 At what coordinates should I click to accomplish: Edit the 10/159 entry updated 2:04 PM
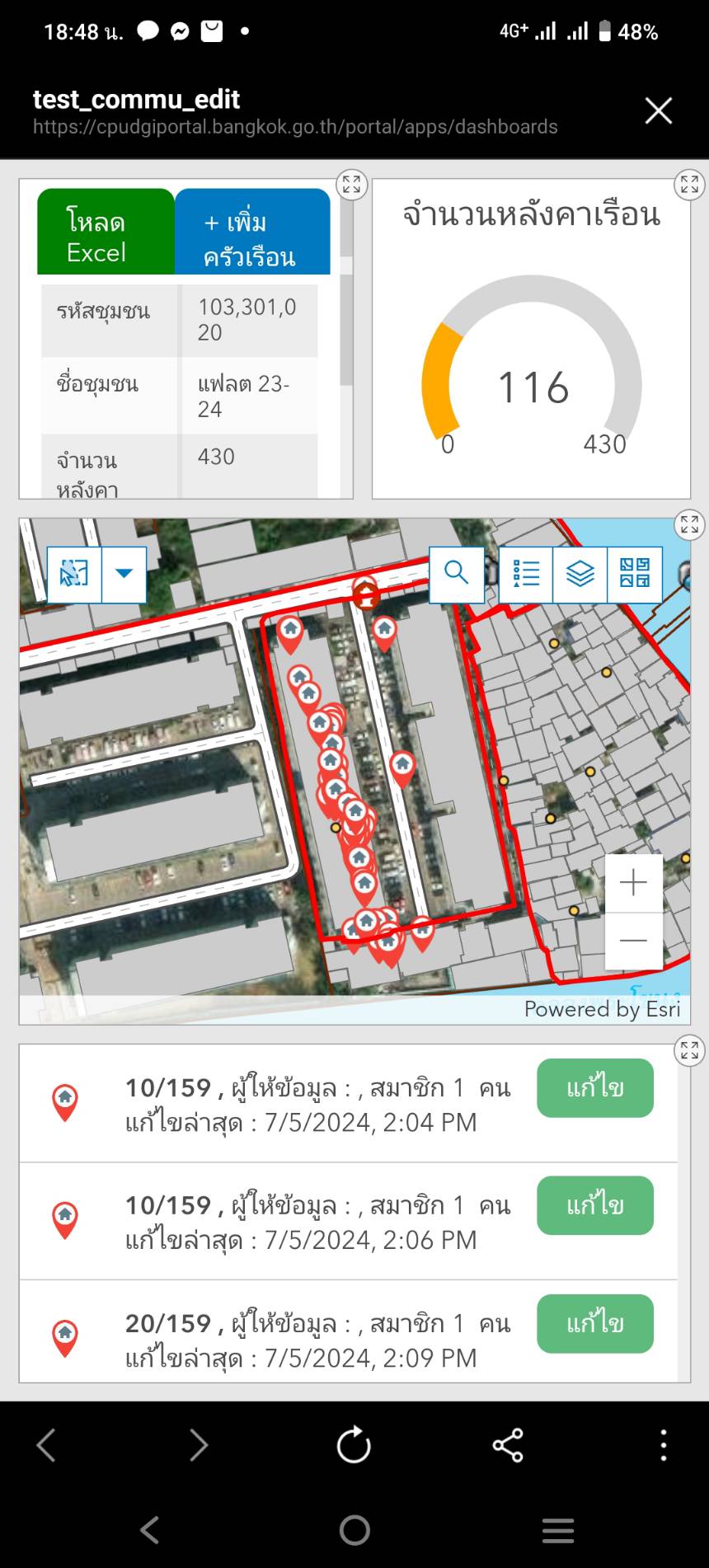[x=594, y=1088]
